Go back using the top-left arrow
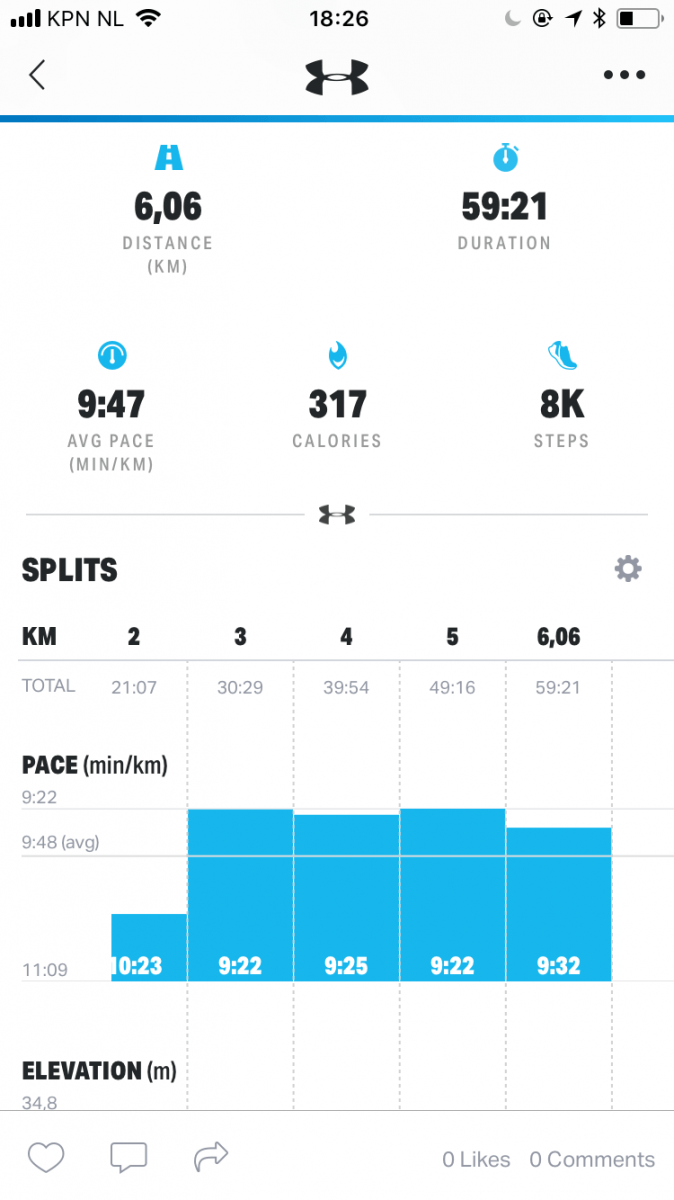This screenshot has width=674, height=1200. [38, 75]
